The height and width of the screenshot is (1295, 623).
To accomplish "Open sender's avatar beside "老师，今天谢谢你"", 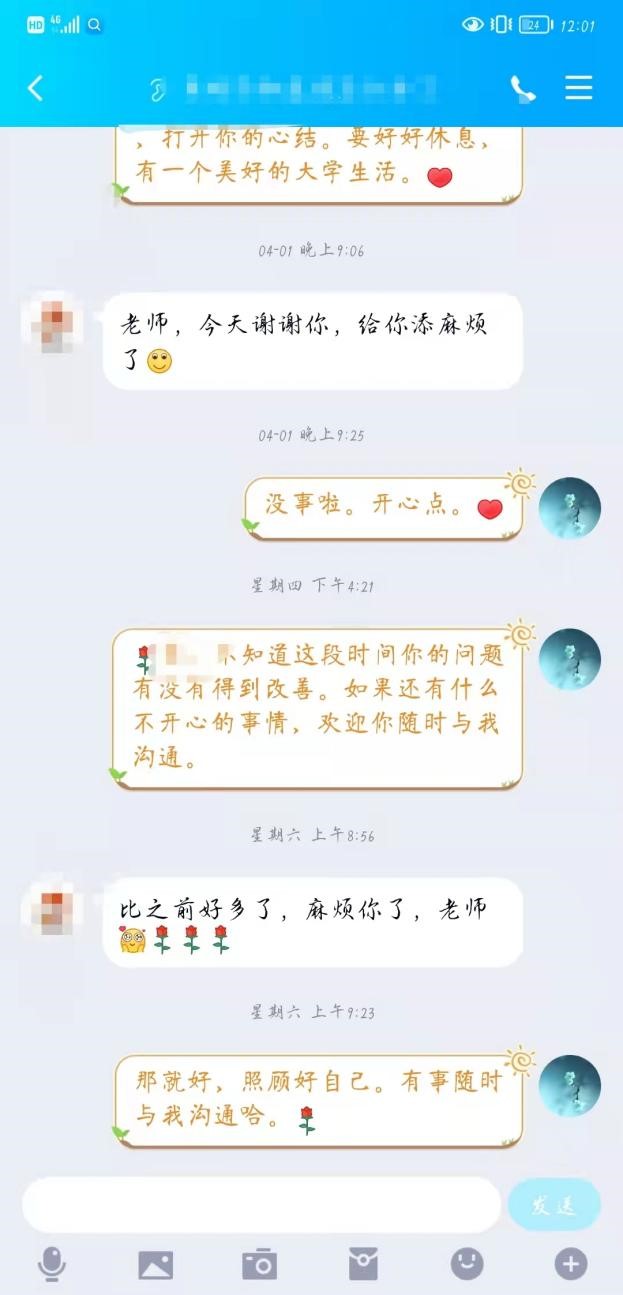I will (x=54, y=324).
